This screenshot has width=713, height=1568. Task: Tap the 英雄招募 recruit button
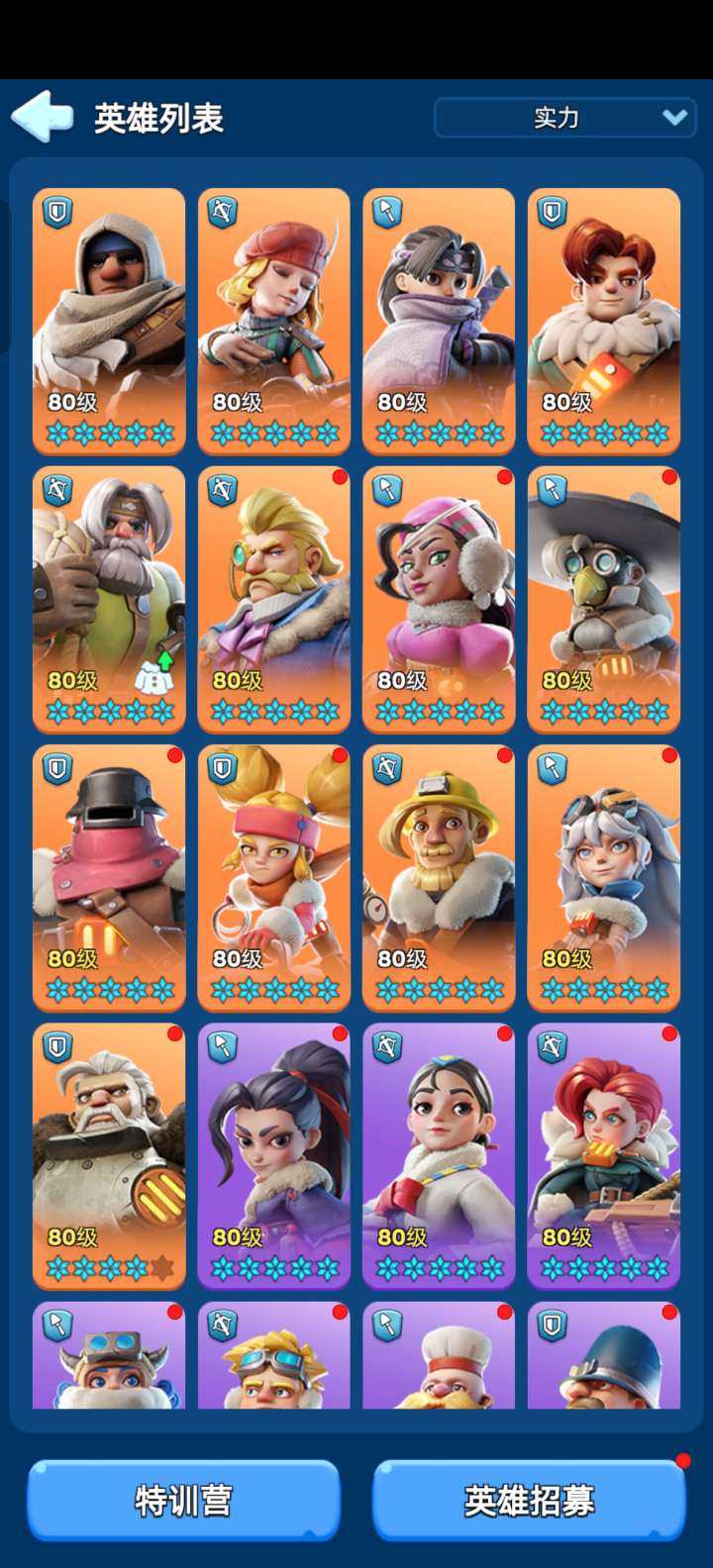tap(529, 1501)
